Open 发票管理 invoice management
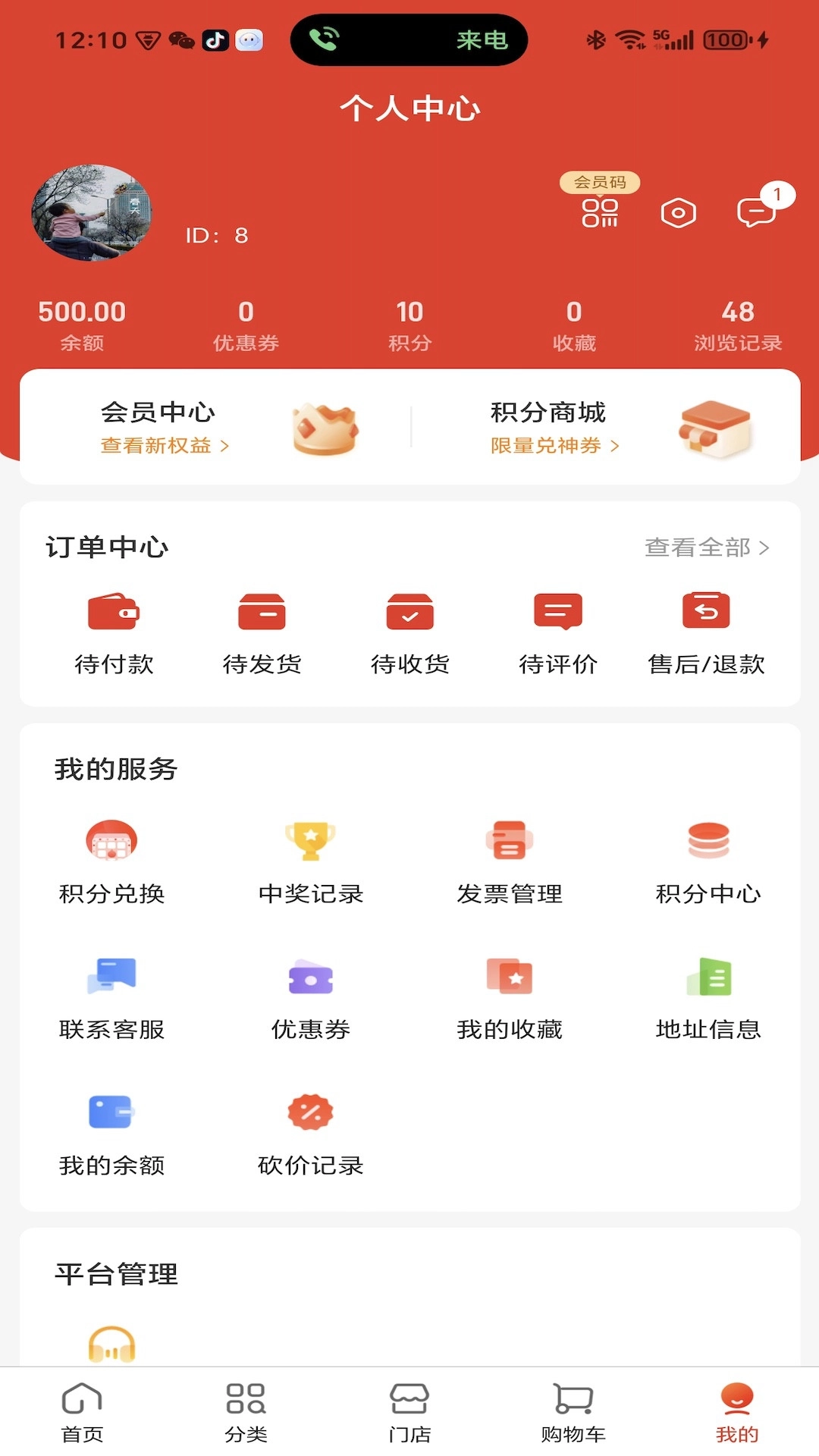This screenshot has width=819, height=1456. (510, 862)
